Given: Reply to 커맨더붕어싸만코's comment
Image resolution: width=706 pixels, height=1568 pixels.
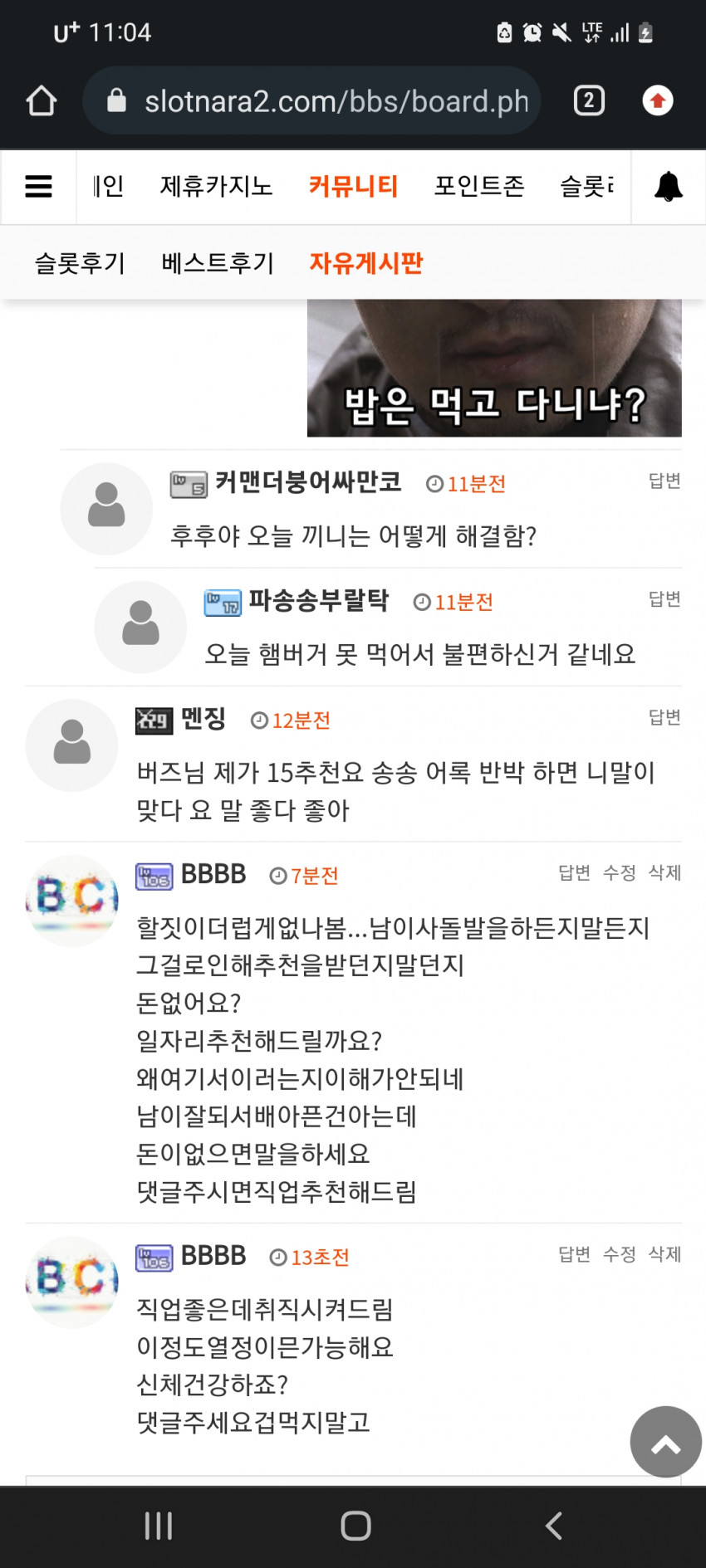Looking at the screenshot, I should (664, 481).
